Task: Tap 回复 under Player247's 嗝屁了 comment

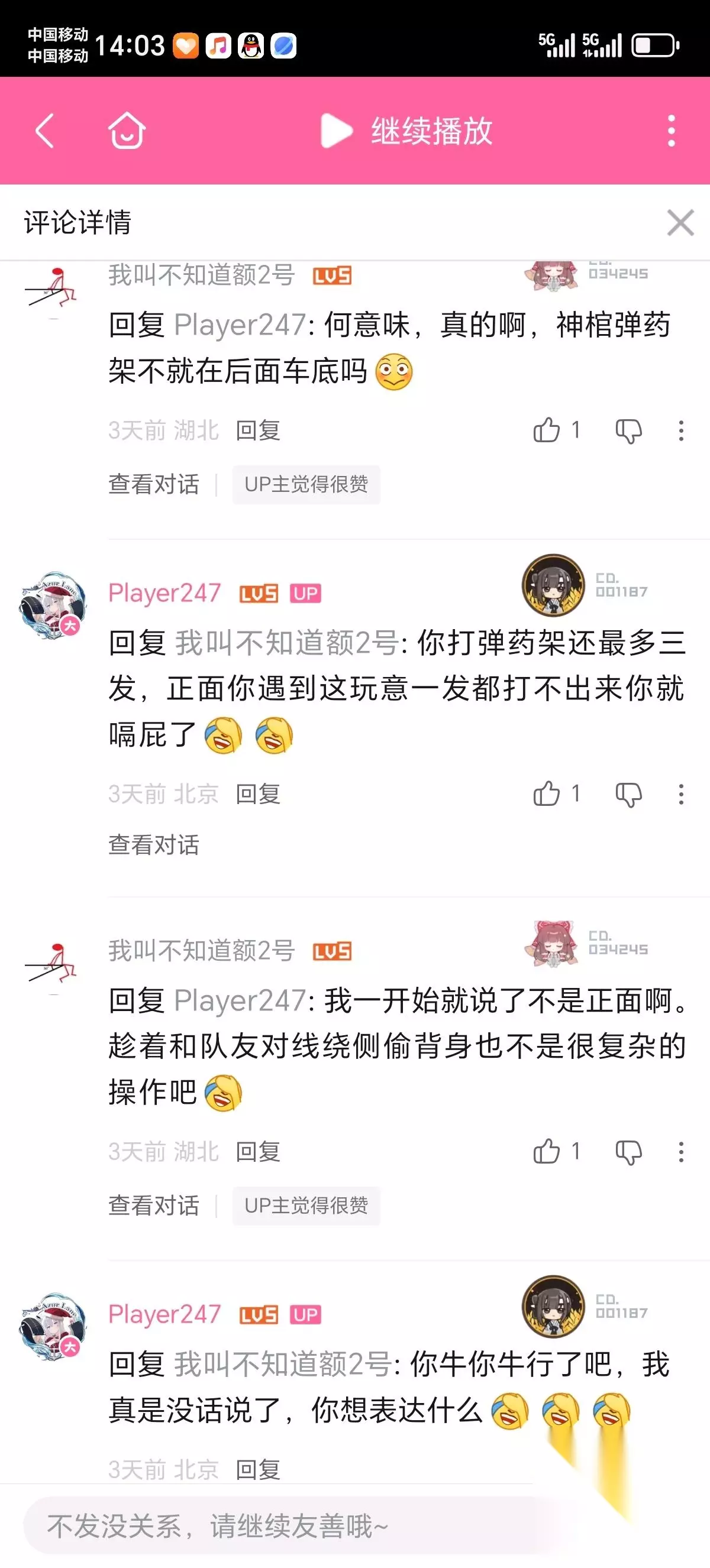Action: pos(257,793)
